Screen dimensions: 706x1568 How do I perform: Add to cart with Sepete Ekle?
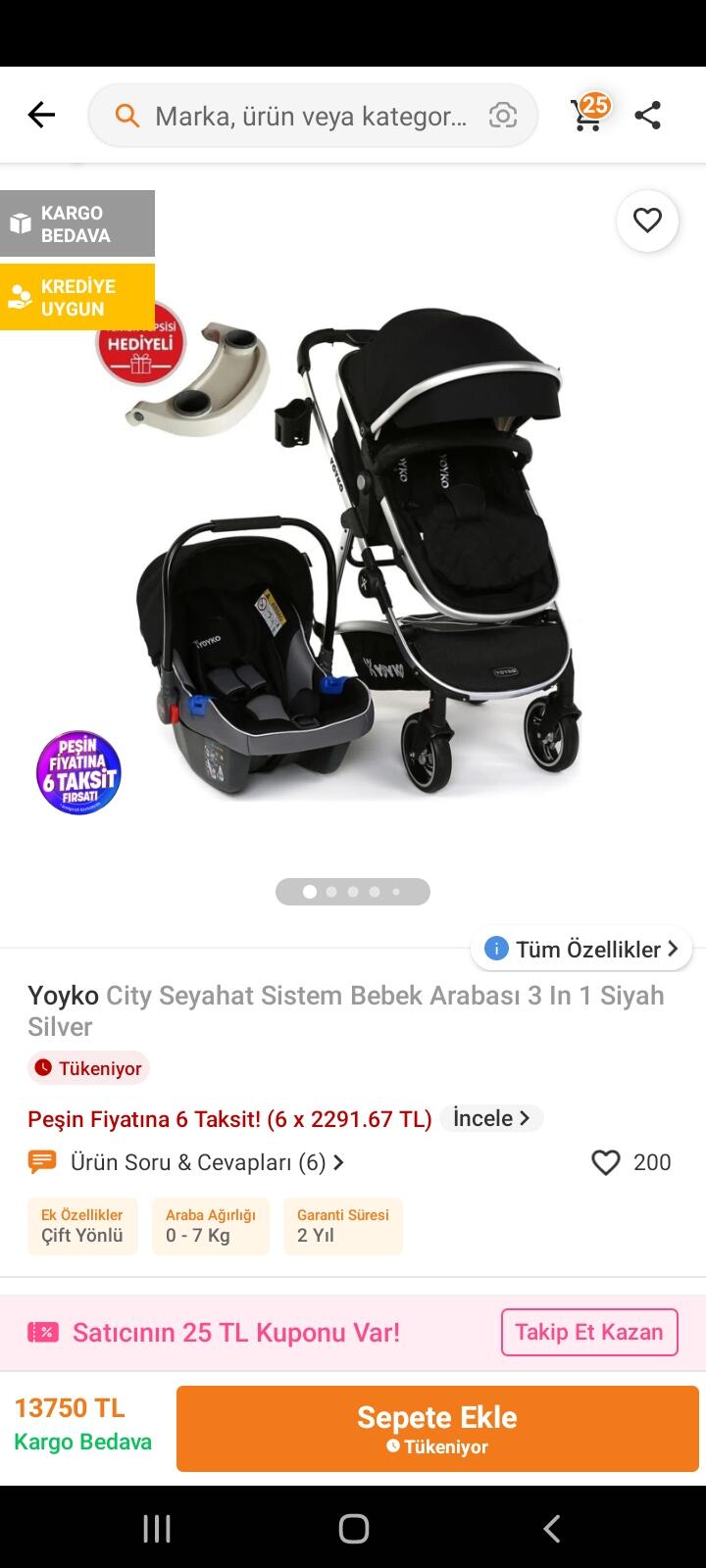point(437,1429)
